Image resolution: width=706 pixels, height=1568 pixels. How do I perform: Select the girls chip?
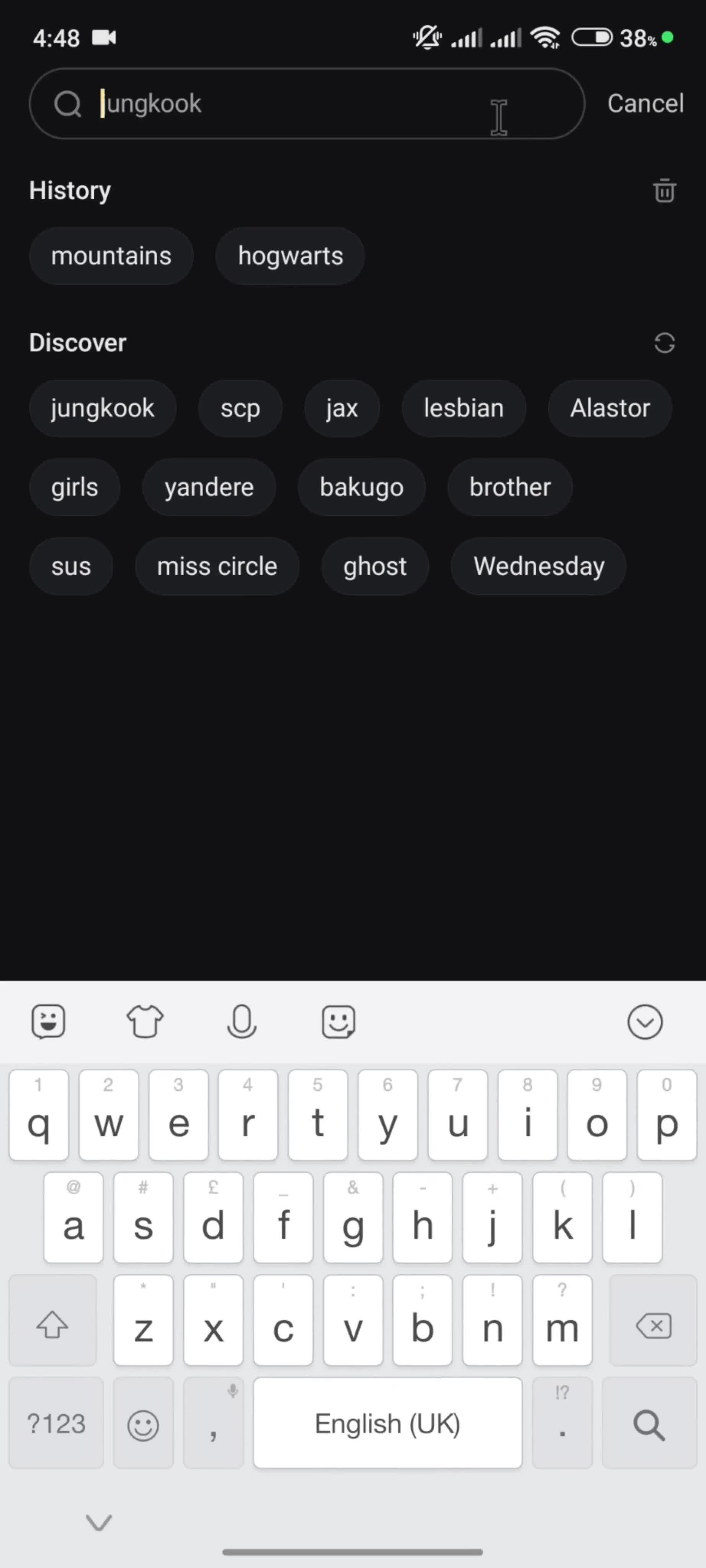coord(74,487)
